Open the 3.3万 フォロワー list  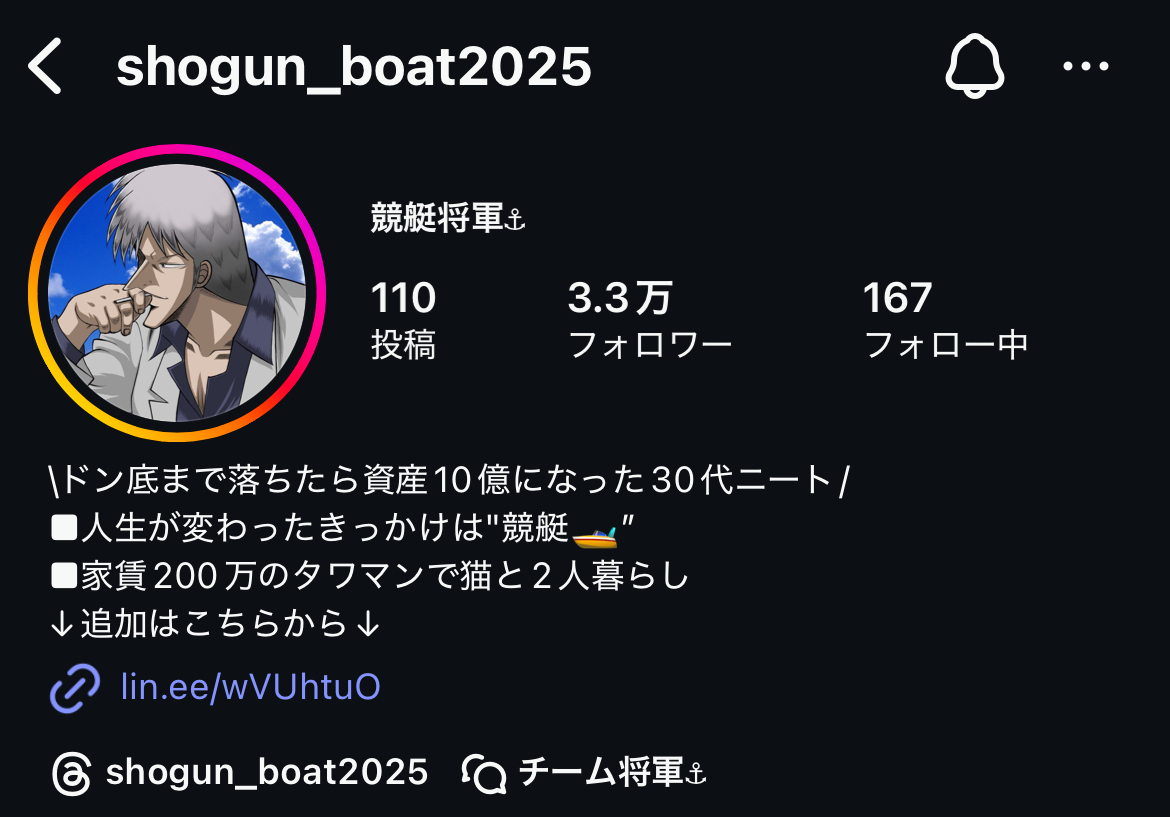pyautogui.click(x=649, y=319)
